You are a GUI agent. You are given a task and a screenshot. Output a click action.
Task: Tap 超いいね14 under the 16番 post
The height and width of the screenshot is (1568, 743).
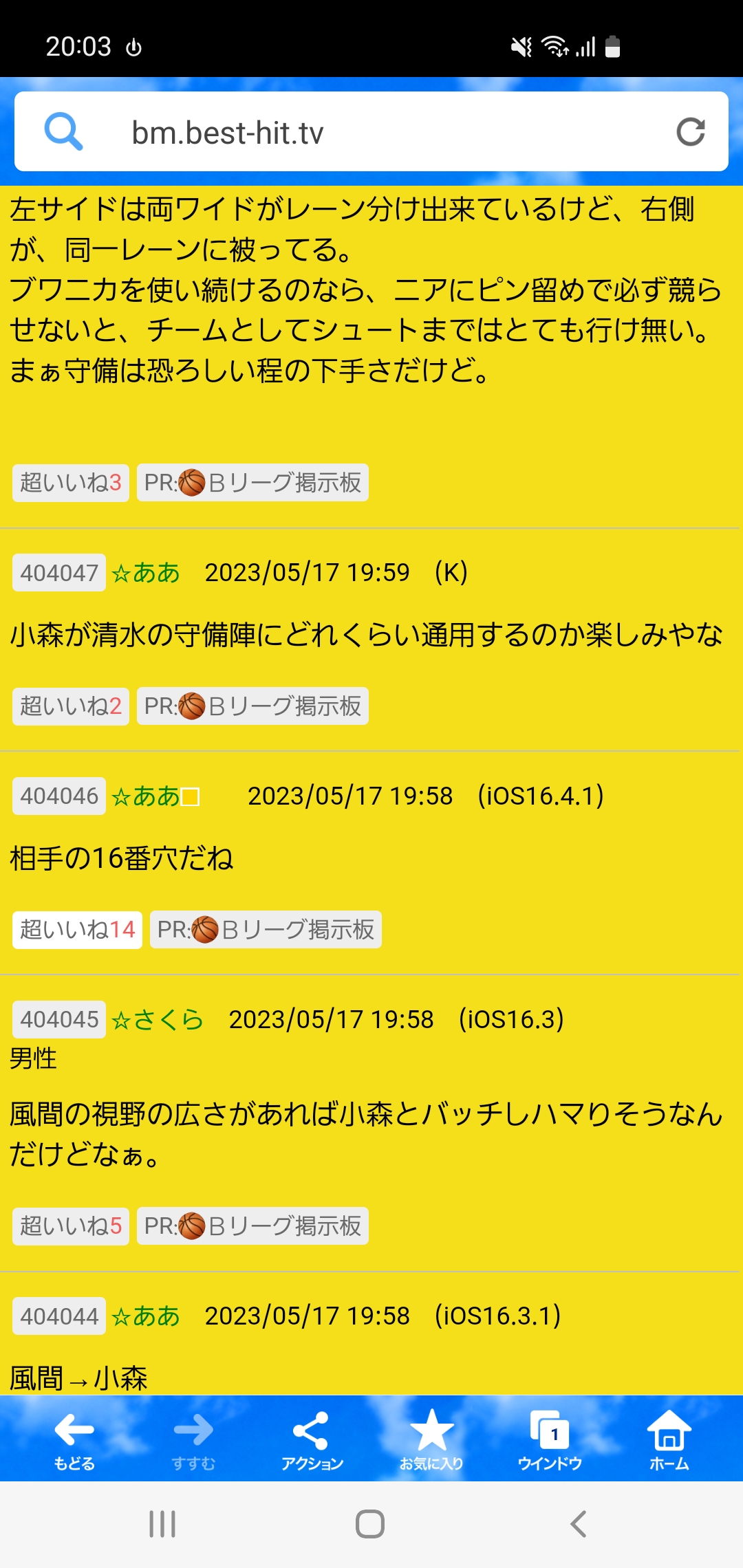77,930
